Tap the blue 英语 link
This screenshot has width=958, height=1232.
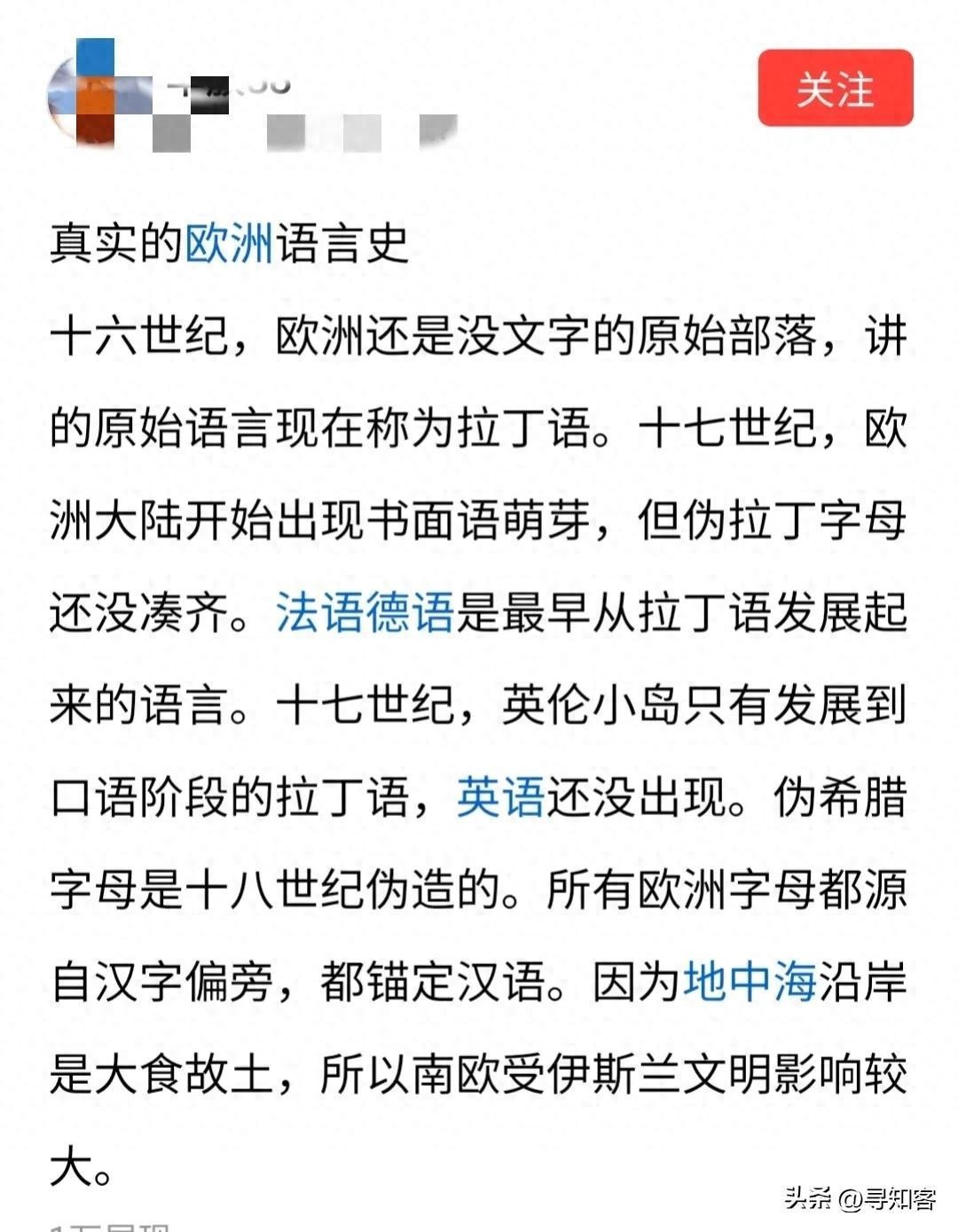click(500, 796)
